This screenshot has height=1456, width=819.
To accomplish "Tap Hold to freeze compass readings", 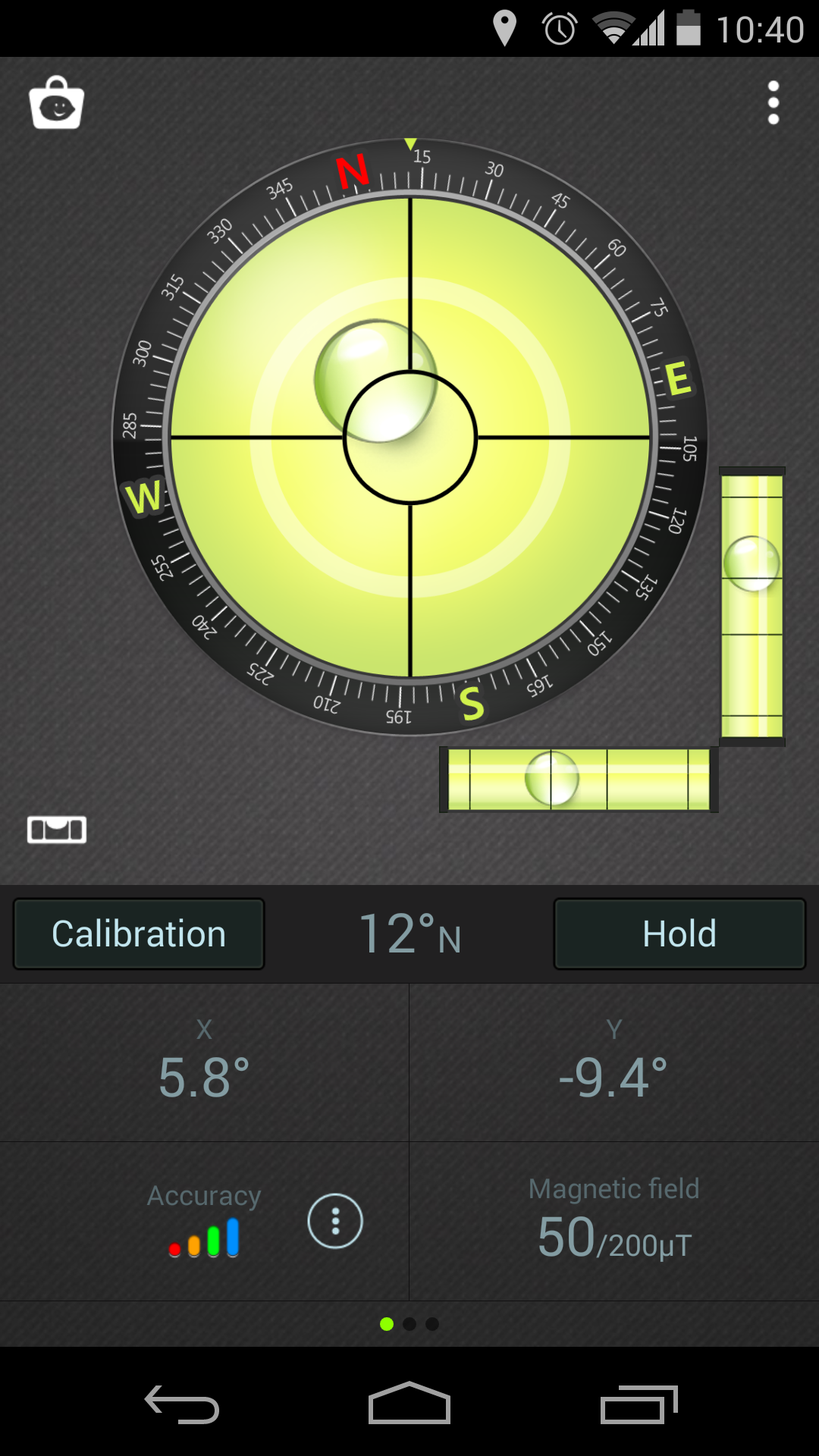I will [x=679, y=934].
